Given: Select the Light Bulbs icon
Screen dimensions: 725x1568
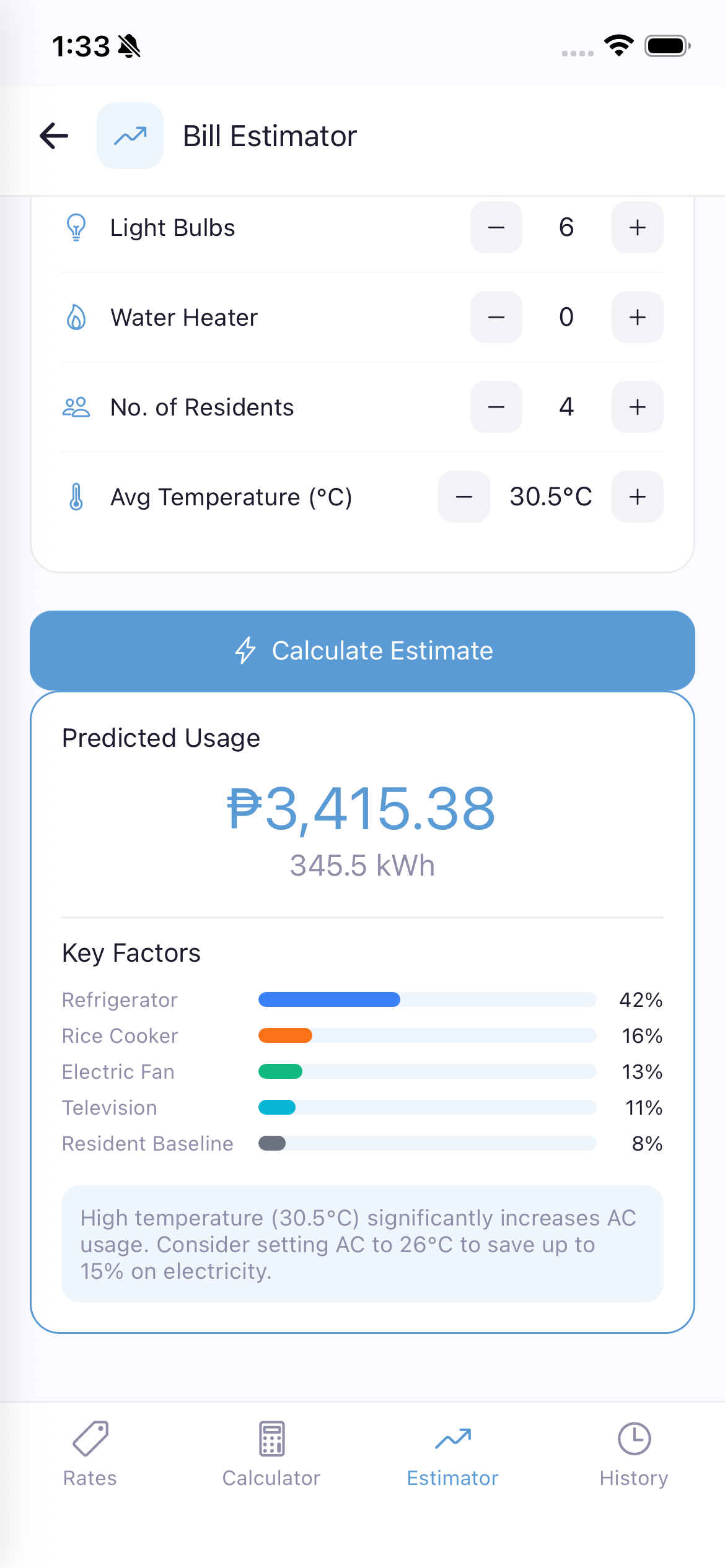Looking at the screenshot, I should coord(76,227).
